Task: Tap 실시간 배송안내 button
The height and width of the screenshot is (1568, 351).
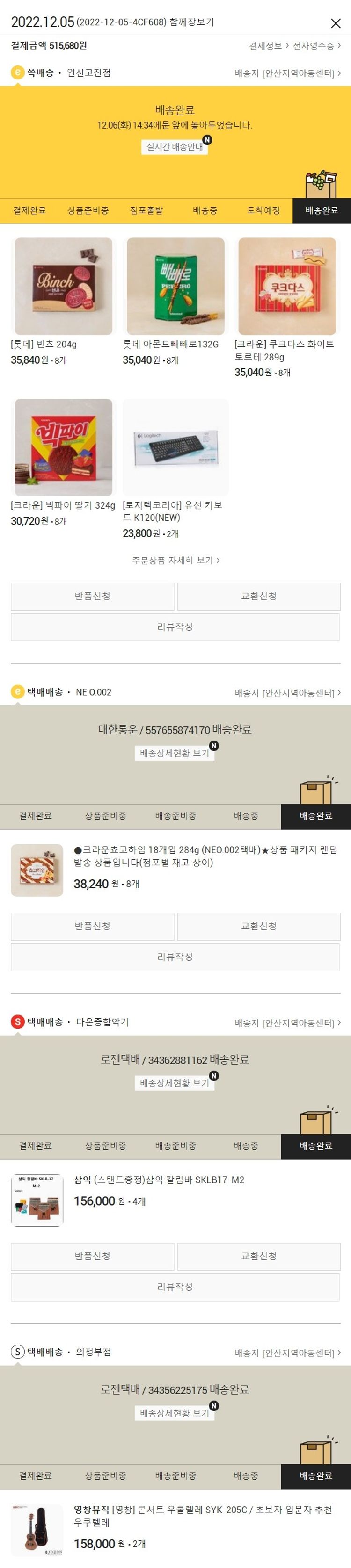Action: click(175, 147)
